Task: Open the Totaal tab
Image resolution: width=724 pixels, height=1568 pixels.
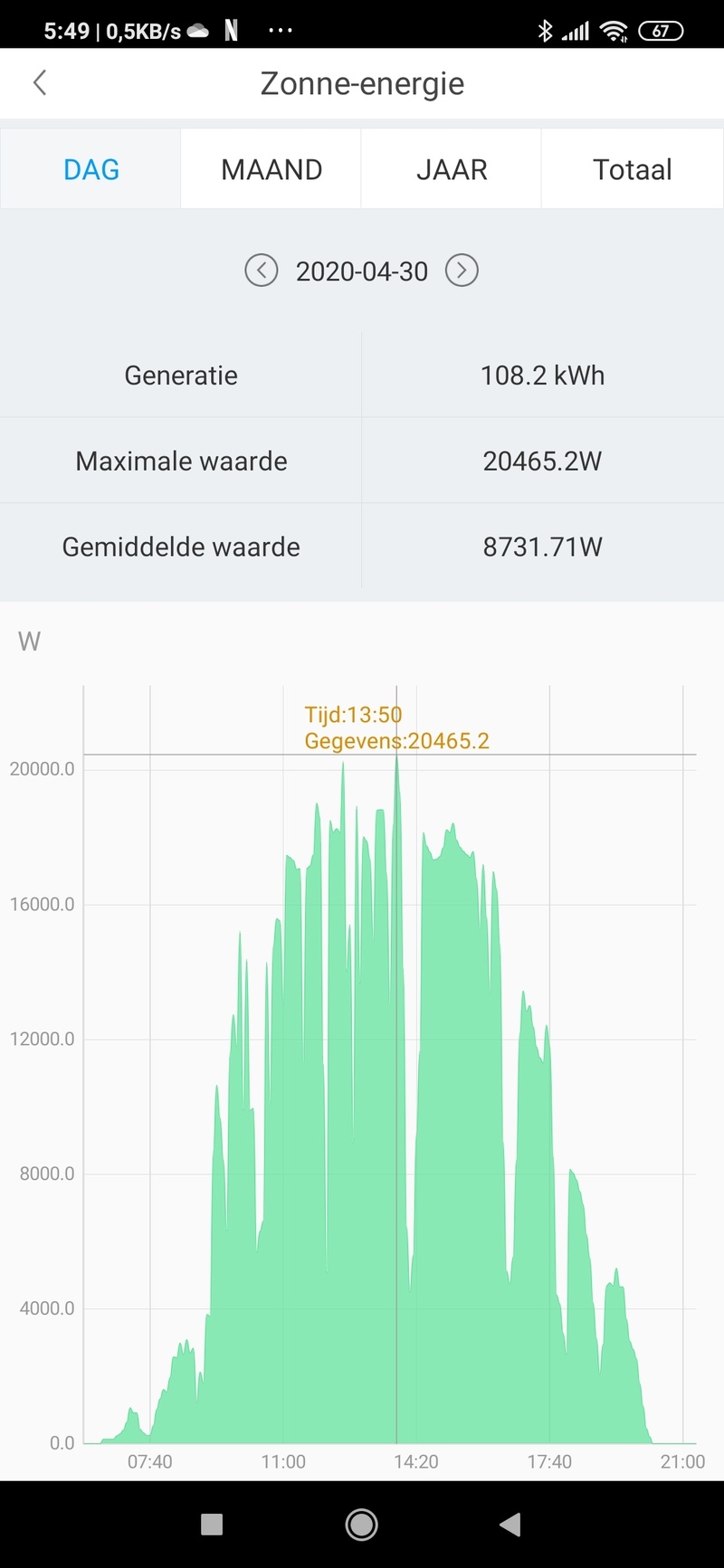Action: [632, 169]
